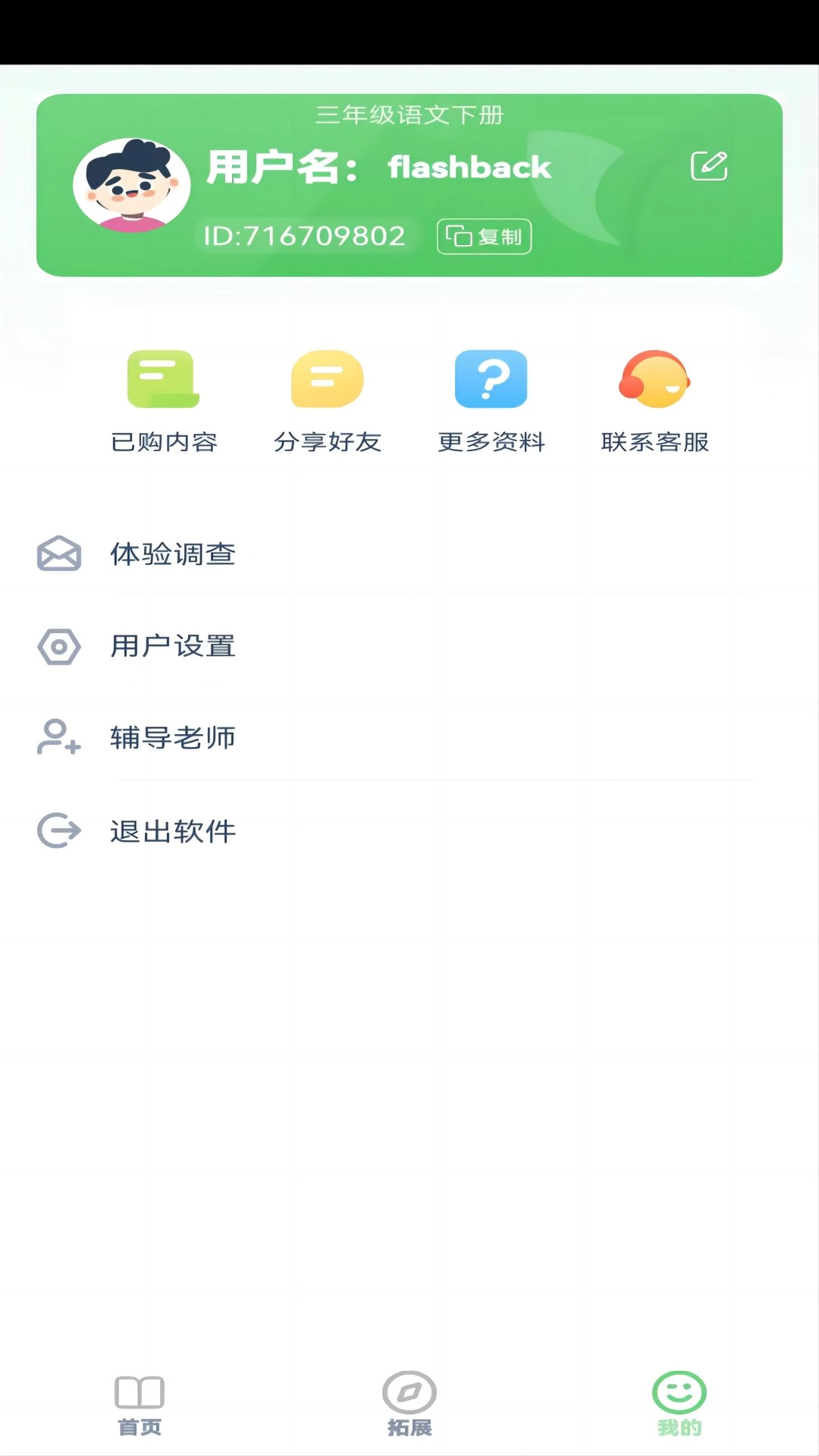
Task: Copy the user ID
Action: click(x=484, y=237)
